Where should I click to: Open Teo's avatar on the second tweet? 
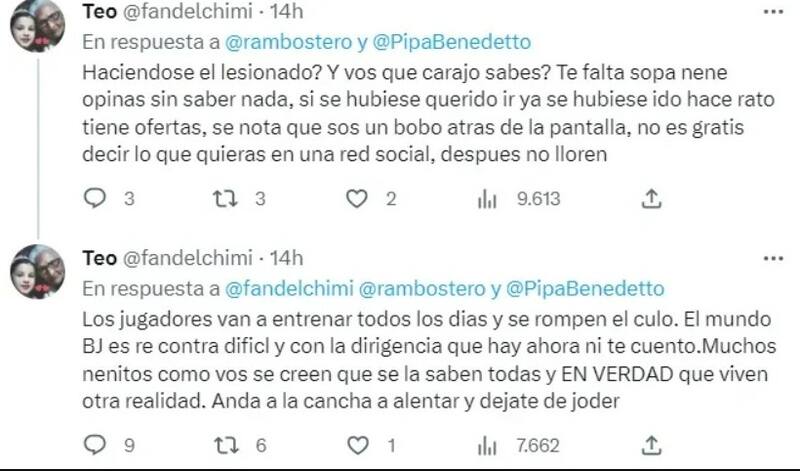(37, 271)
